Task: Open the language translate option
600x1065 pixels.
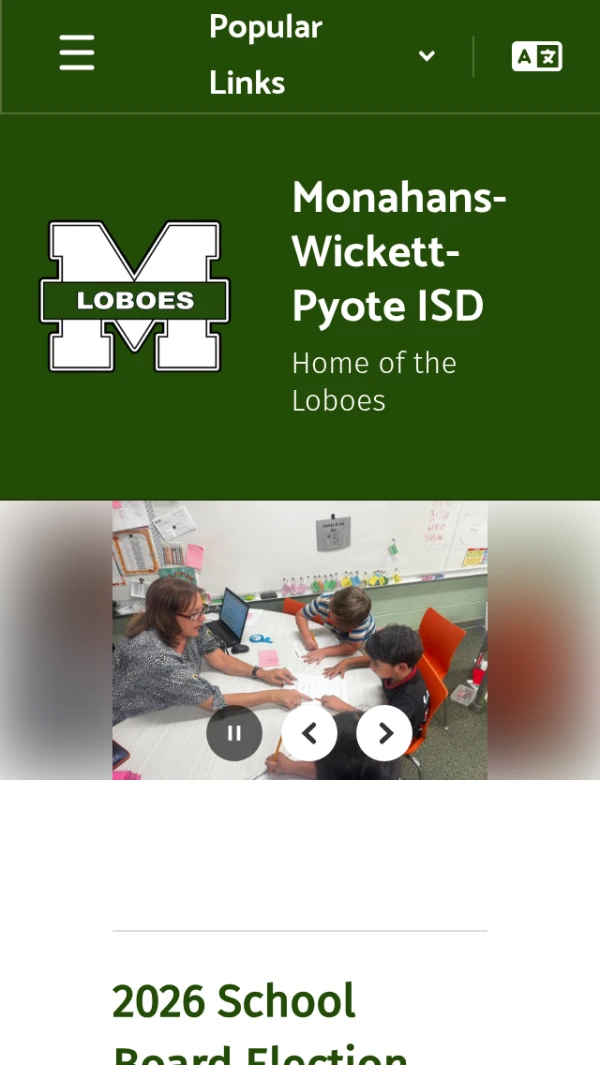Action: (x=537, y=56)
